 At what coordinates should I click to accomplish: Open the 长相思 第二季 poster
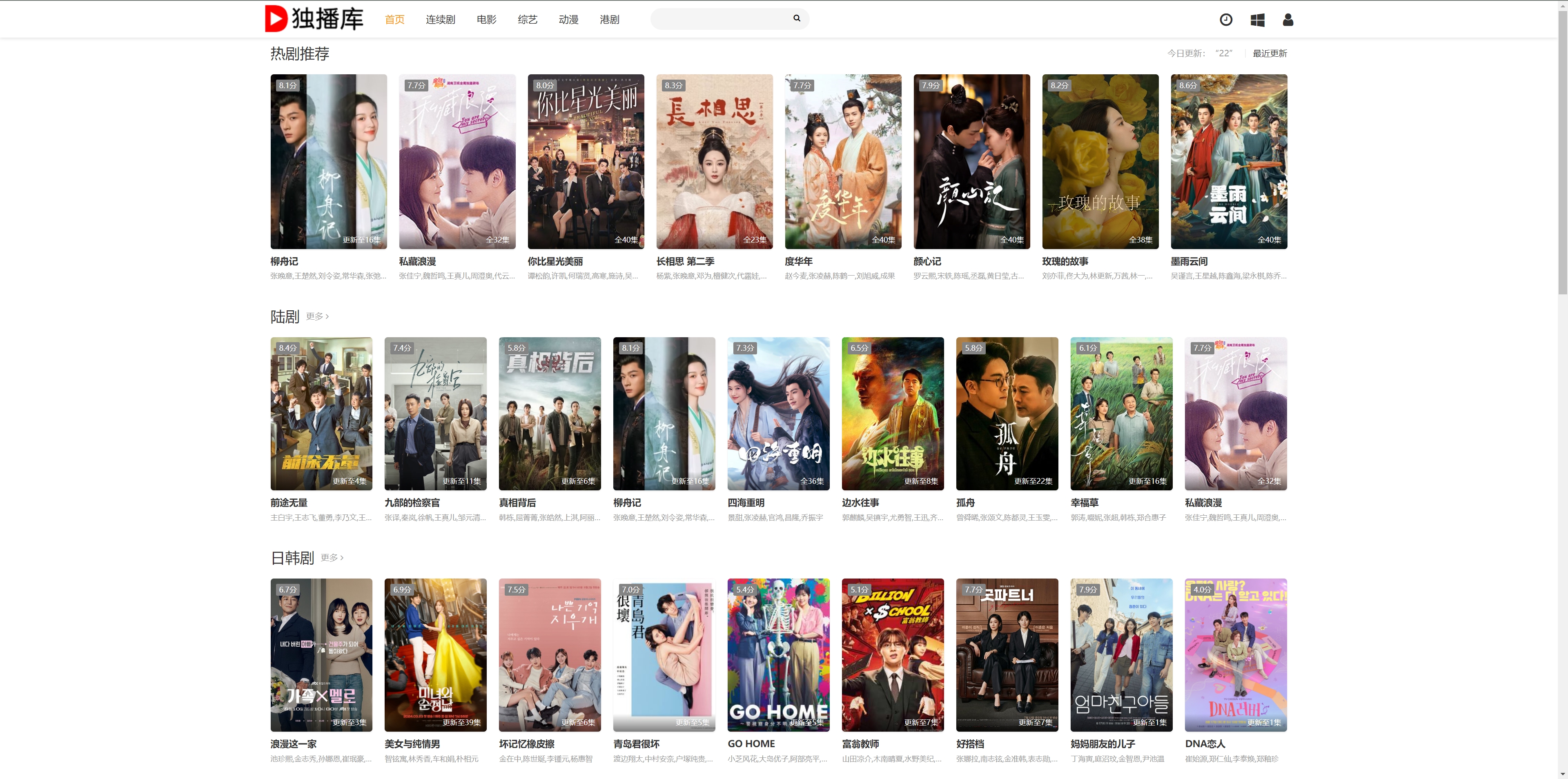(x=715, y=162)
